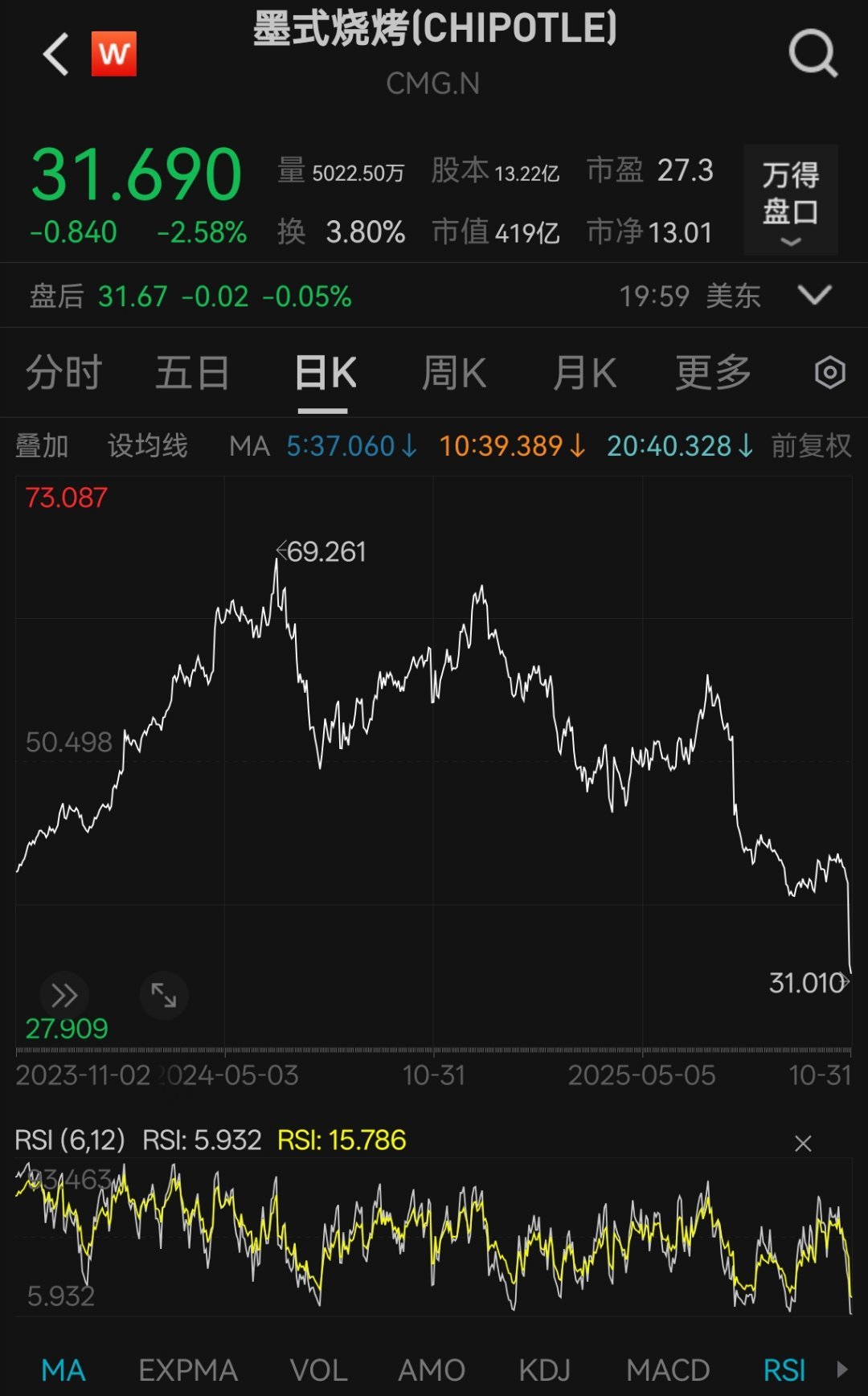Open the 更多 more chart periods menu
Image resolution: width=868 pixels, height=1396 pixels.
tap(712, 372)
